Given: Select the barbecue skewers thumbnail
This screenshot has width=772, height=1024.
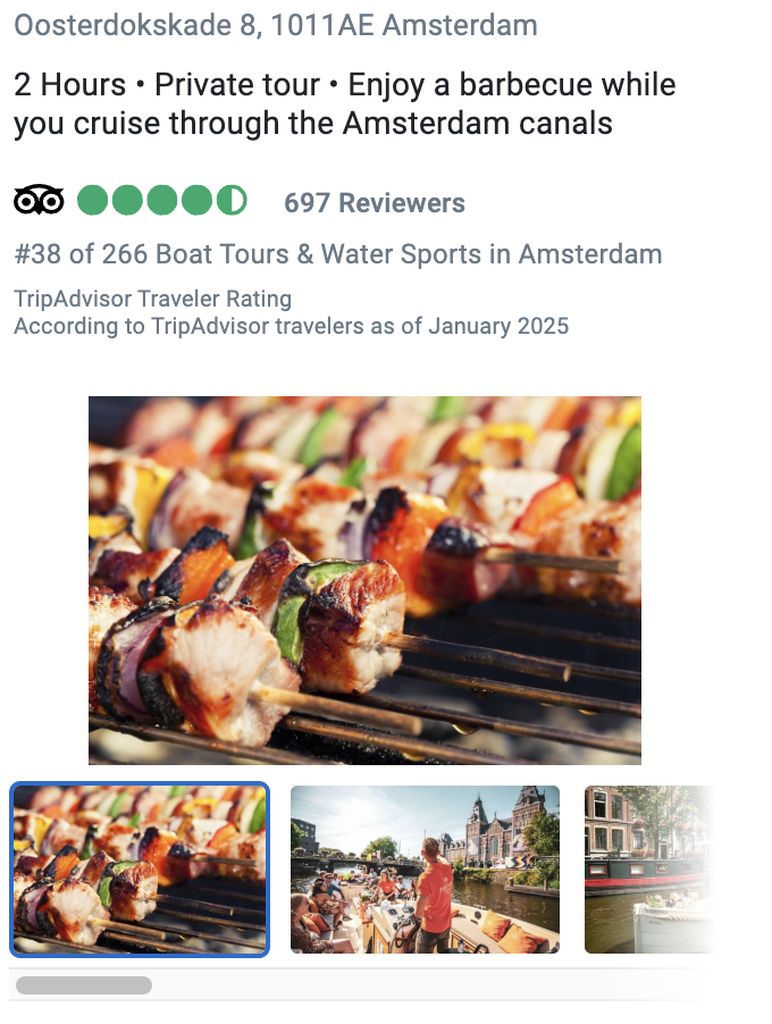Looking at the screenshot, I should (140, 869).
